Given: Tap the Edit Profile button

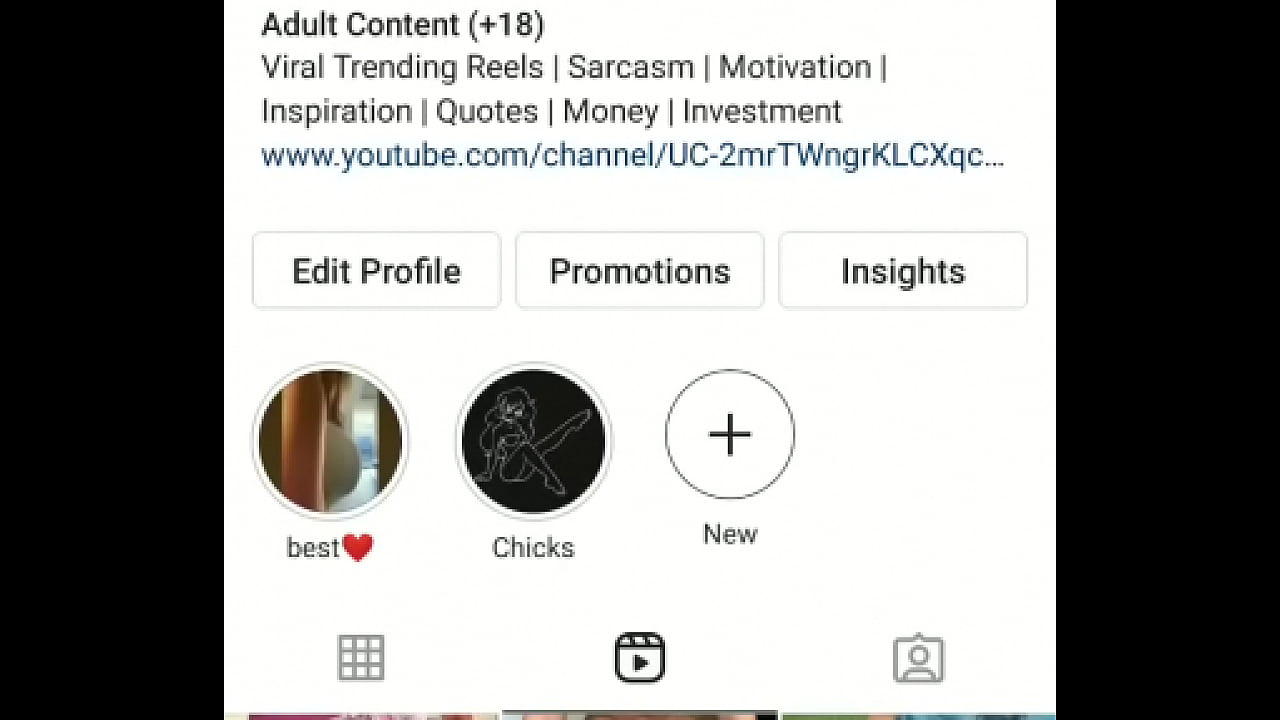Looking at the screenshot, I should pos(376,271).
